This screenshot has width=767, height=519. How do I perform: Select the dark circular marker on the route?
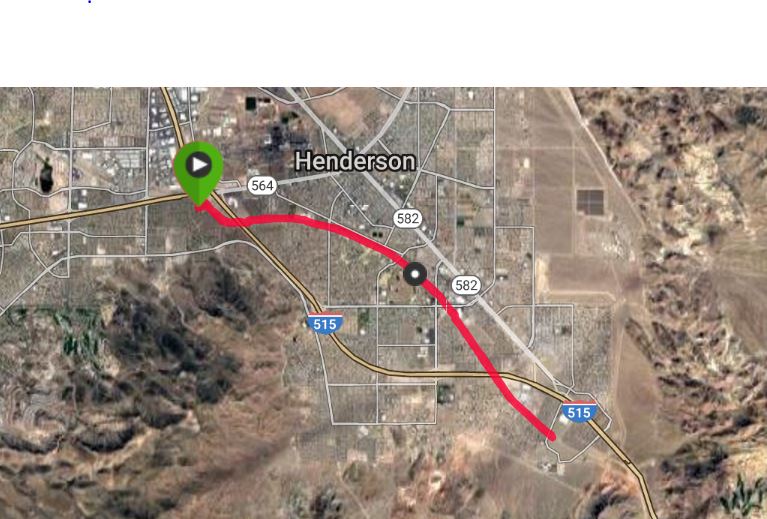click(x=415, y=274)
